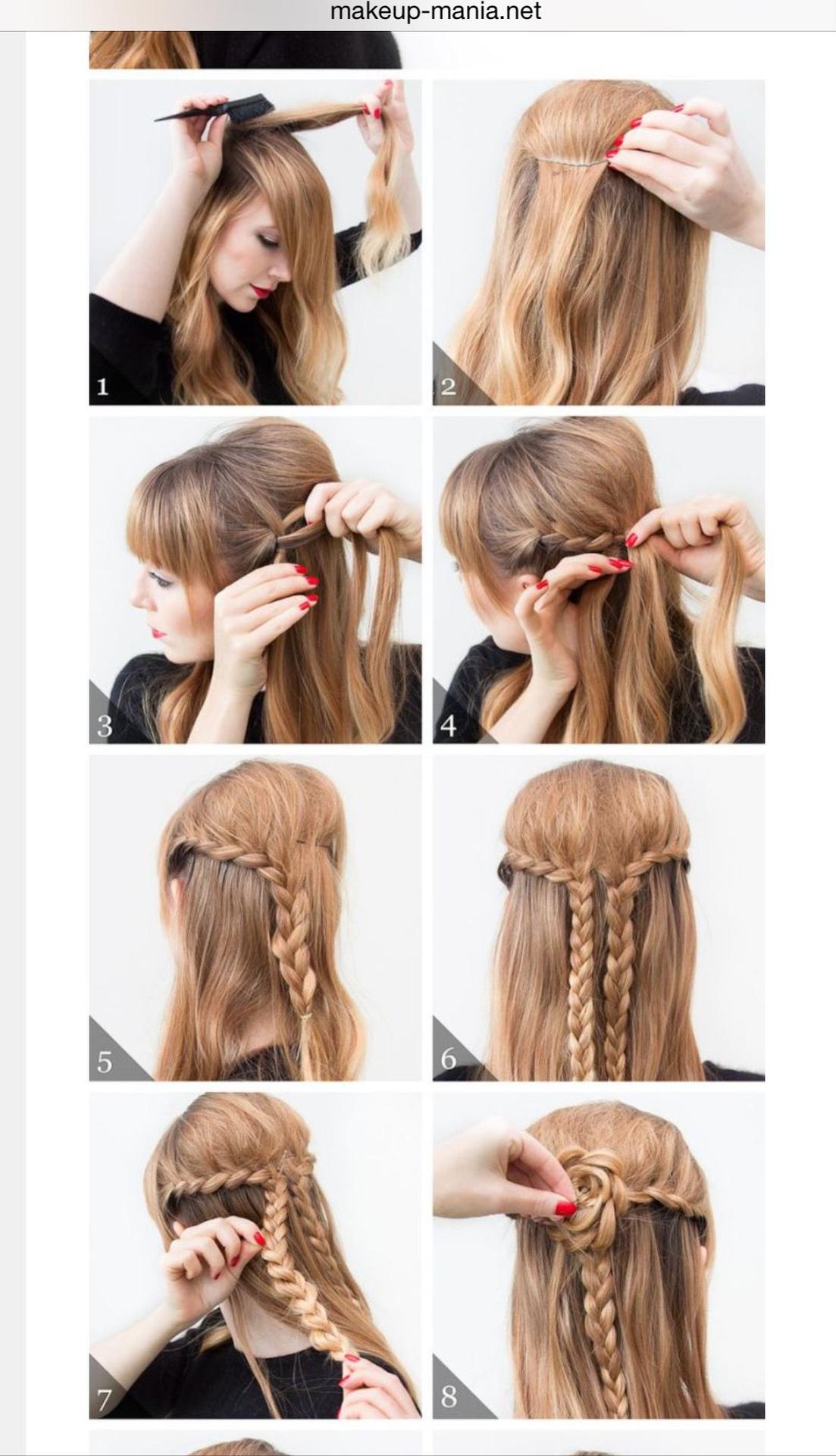Tap the makeup-mania.net address bar
The image size is (836, 1456).
[x=436, y=11]
